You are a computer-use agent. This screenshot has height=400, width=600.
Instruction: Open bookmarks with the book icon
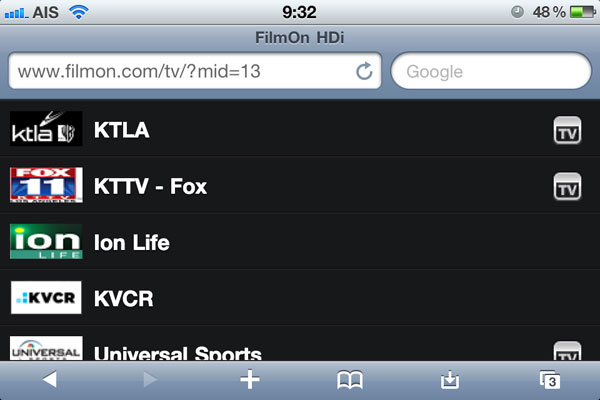[x=350, y=380]
